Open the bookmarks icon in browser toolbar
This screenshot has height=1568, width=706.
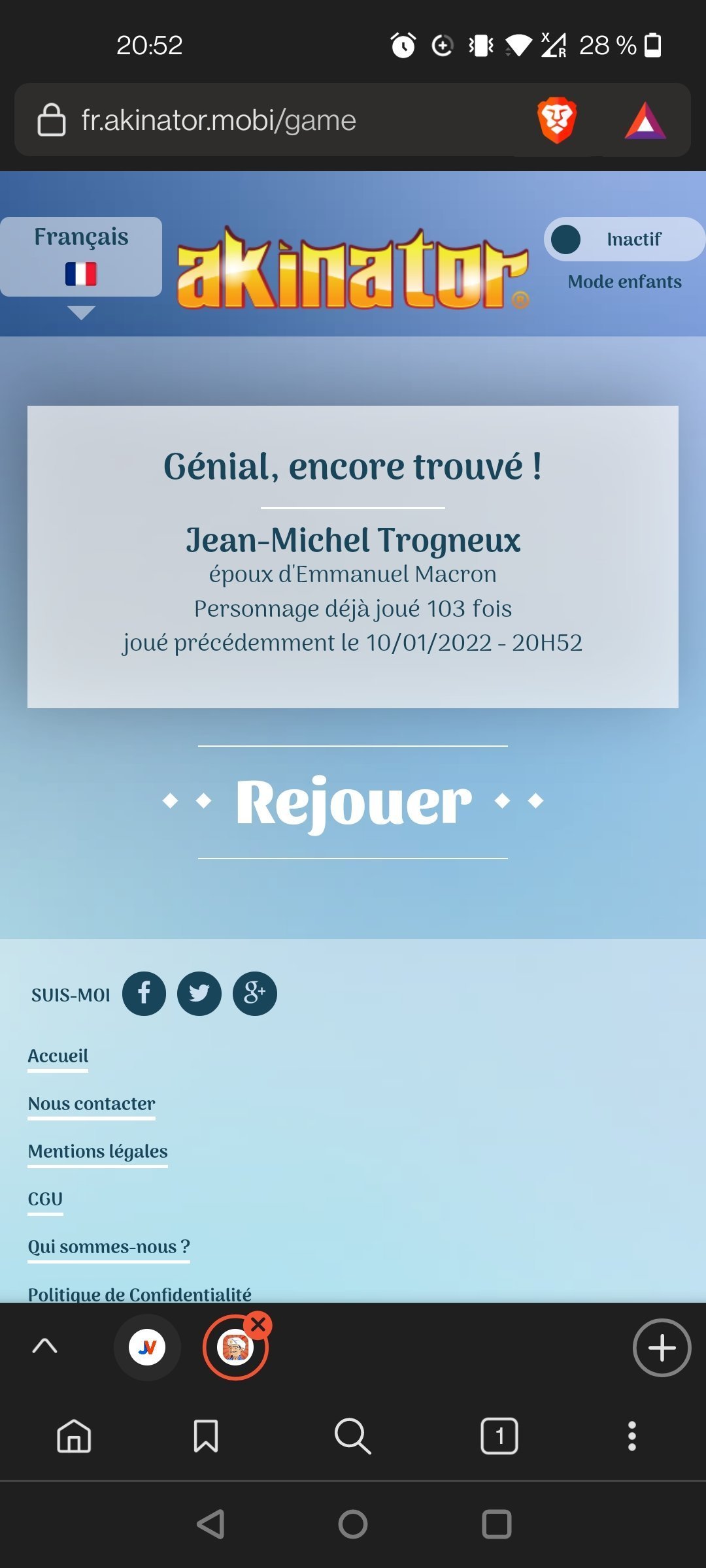coord(206,1436)
